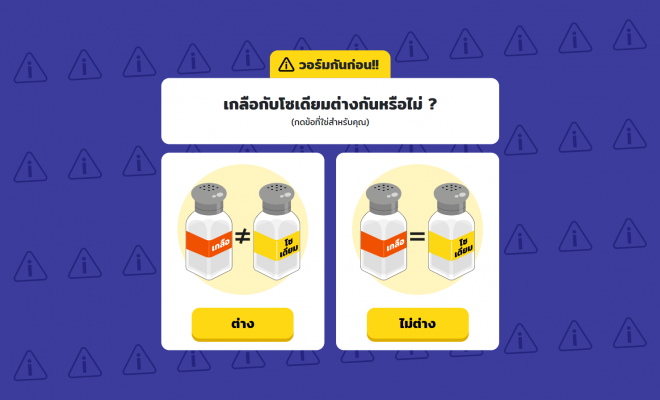Choose the ต่าง answer button

[242, 323]
